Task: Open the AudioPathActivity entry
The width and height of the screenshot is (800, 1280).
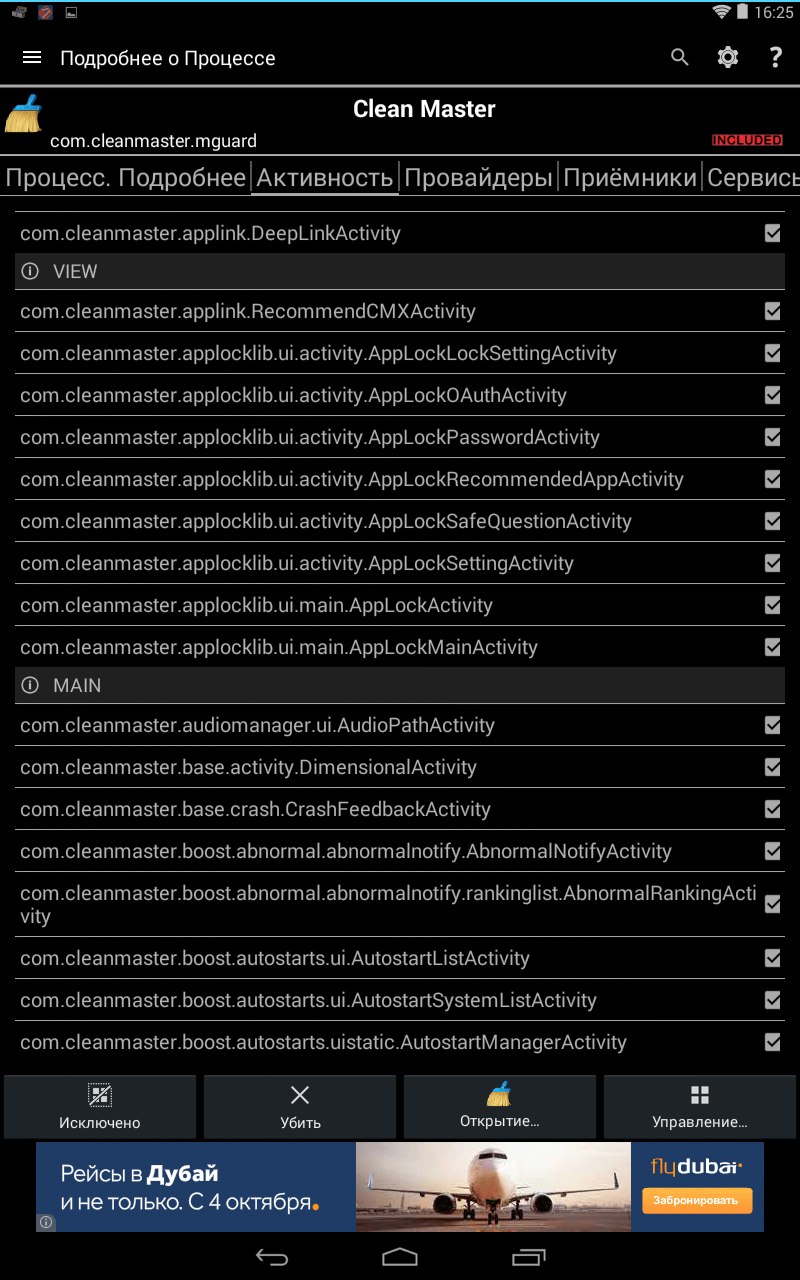Action: tap(257, 725)
